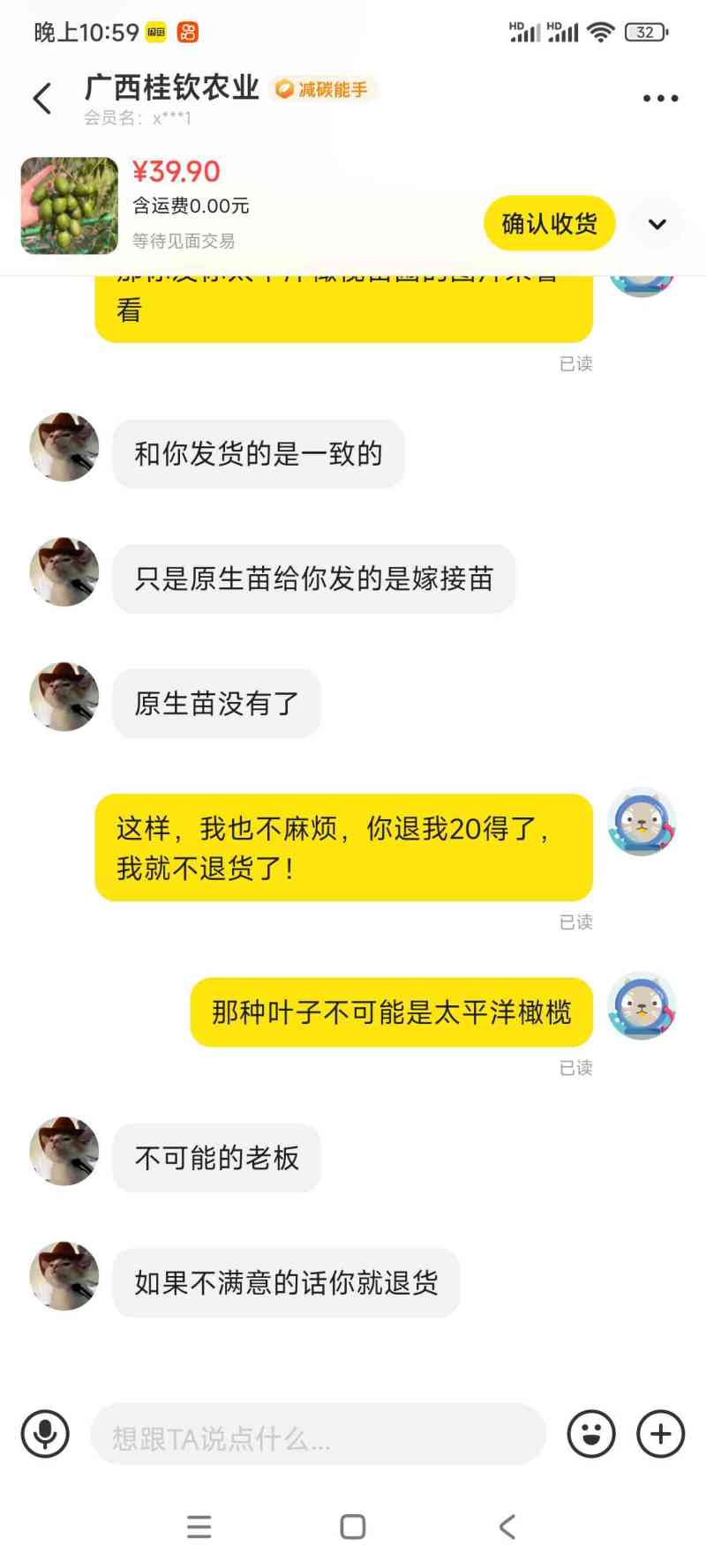Screen dimensions: 706x1568
Task: Open my avatar beside 那种叶子不可能是太平洋橄榄
Action: click(642, 1006)
